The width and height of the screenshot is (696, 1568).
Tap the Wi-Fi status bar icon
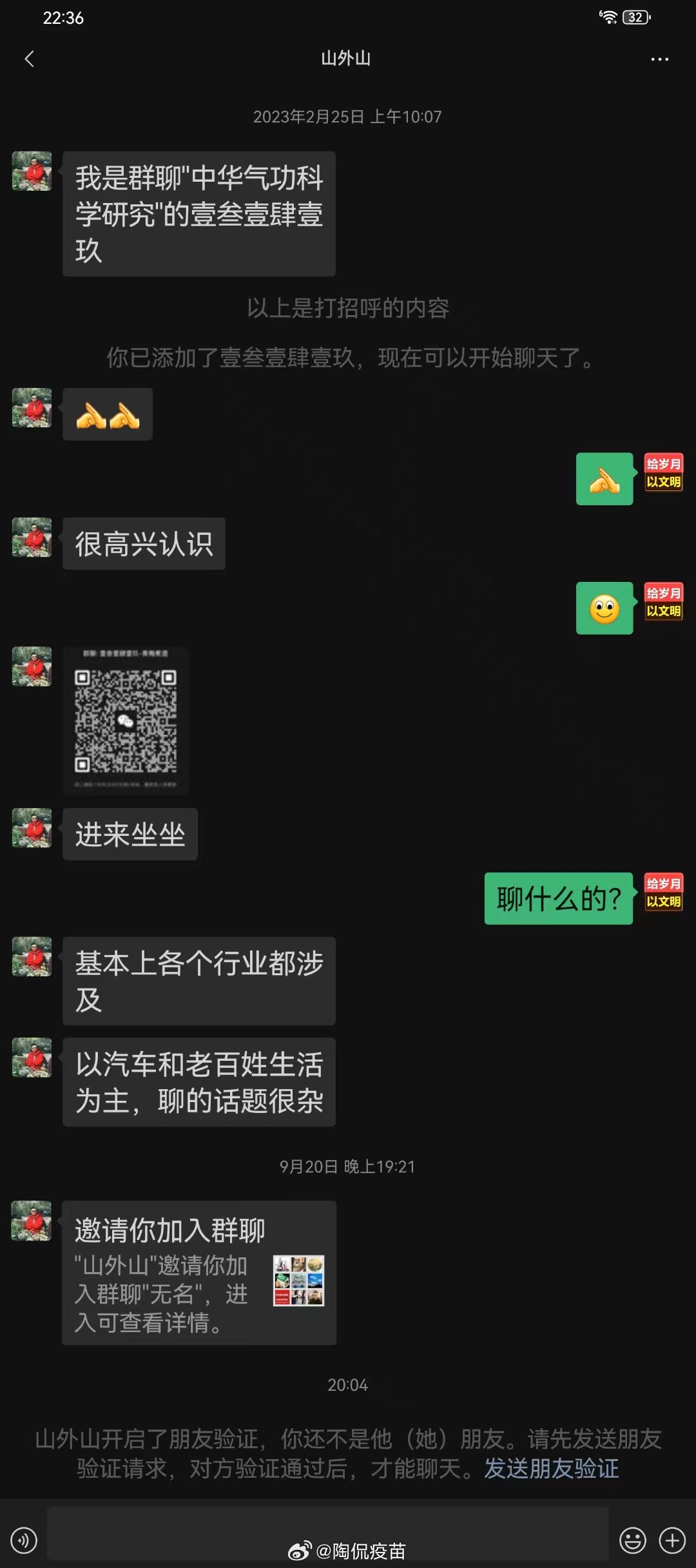pyautogui.click(x=608, y=18)
